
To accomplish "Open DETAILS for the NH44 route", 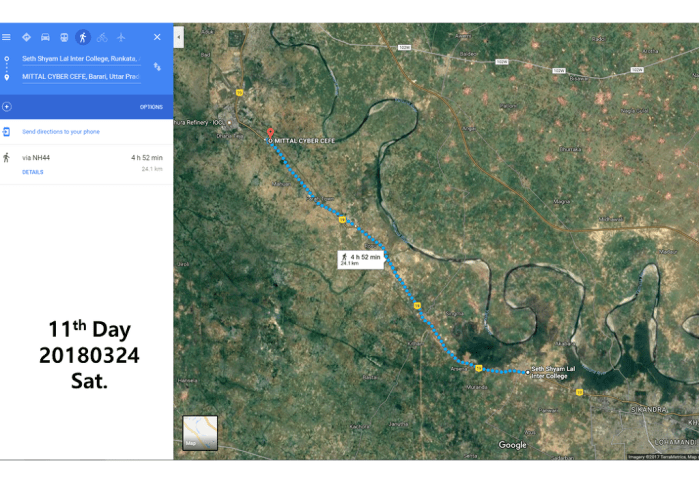I will (x=33, y=172).
